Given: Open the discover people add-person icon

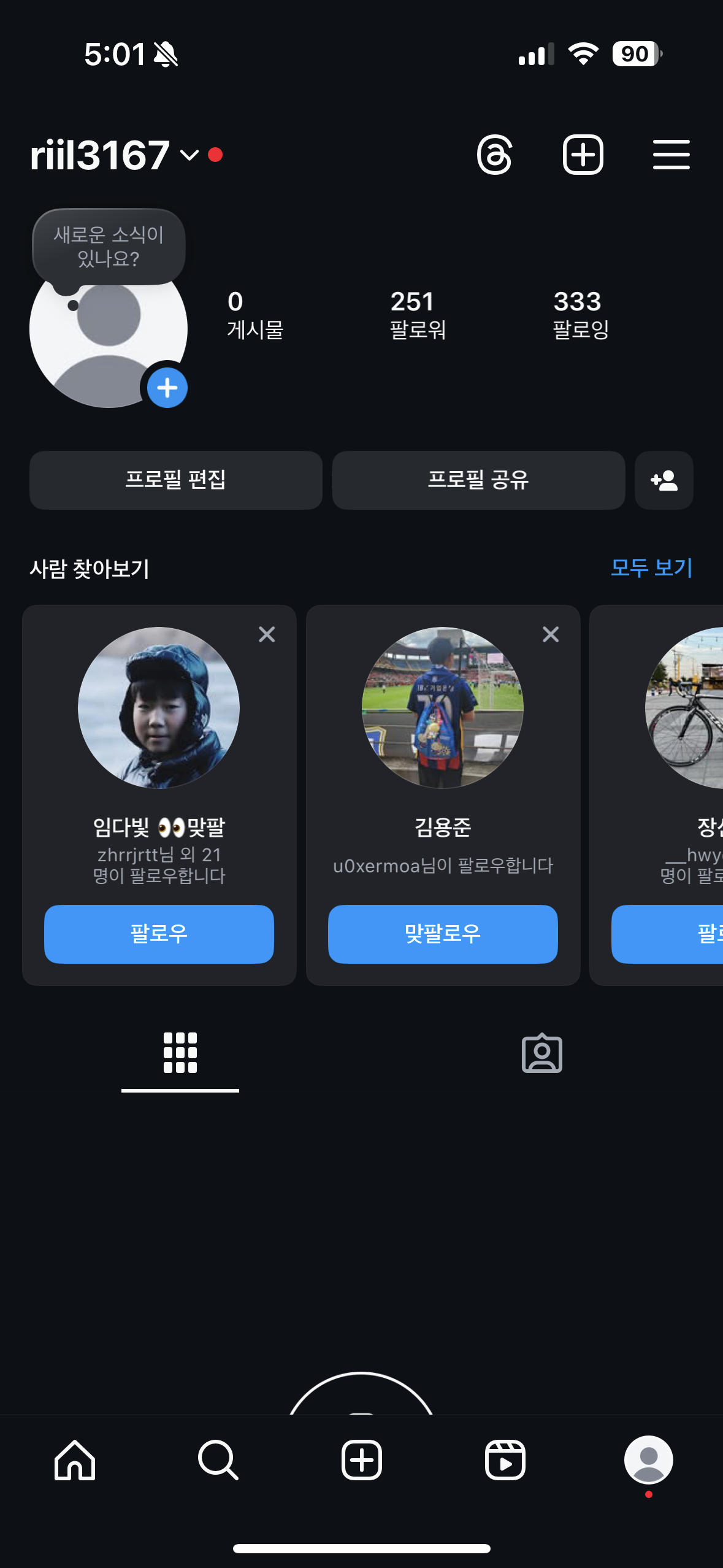Looking at the screenshot, I should [x=664, y=480].
